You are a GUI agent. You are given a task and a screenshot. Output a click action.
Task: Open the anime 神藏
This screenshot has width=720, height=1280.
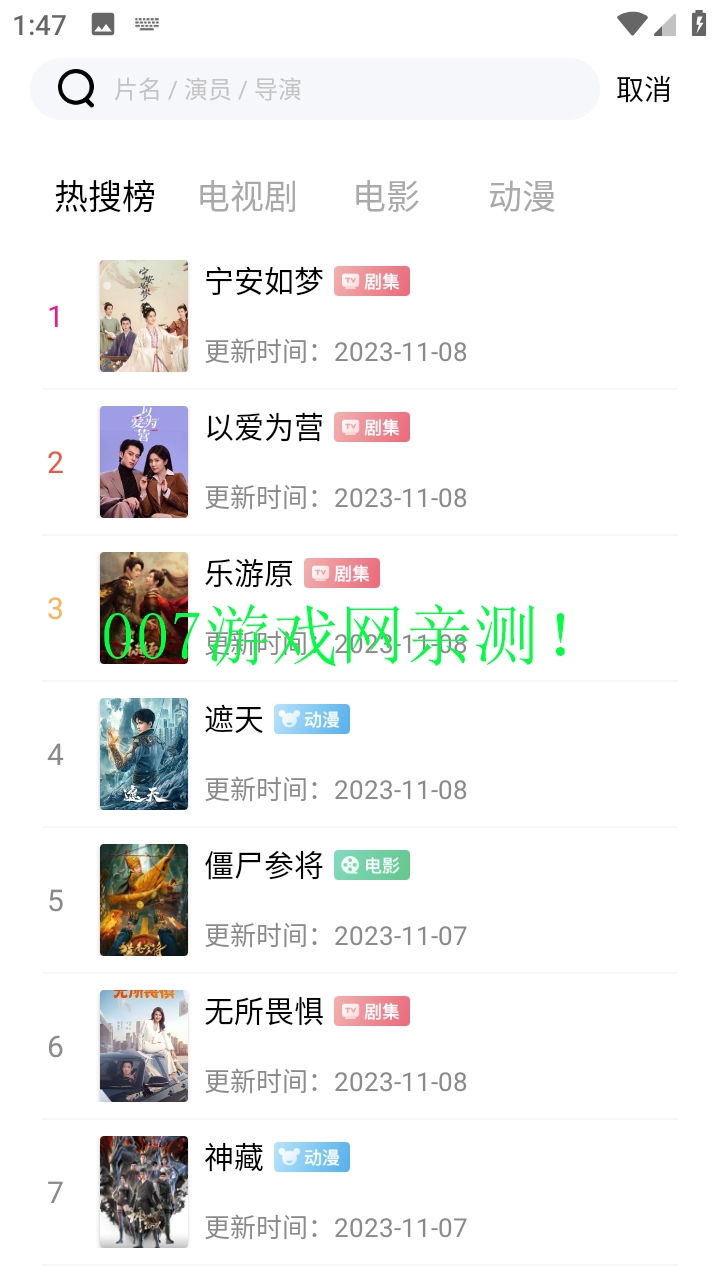tap(234, 1158)
